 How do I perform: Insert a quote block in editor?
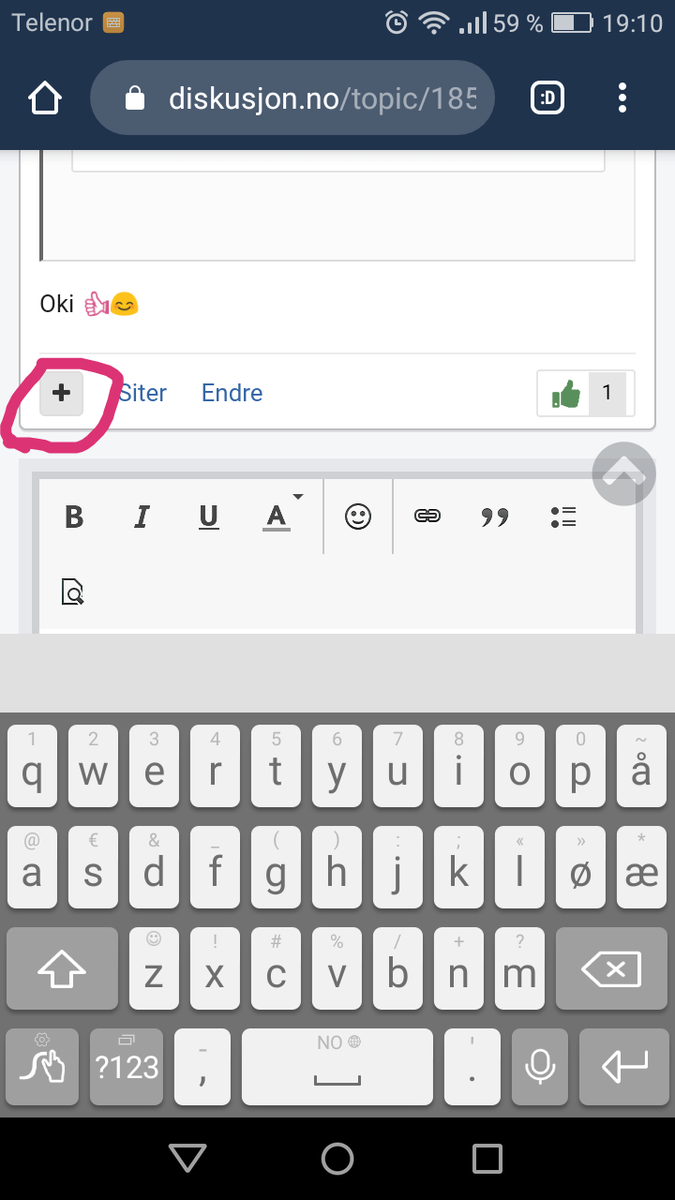tap(495, 516)
